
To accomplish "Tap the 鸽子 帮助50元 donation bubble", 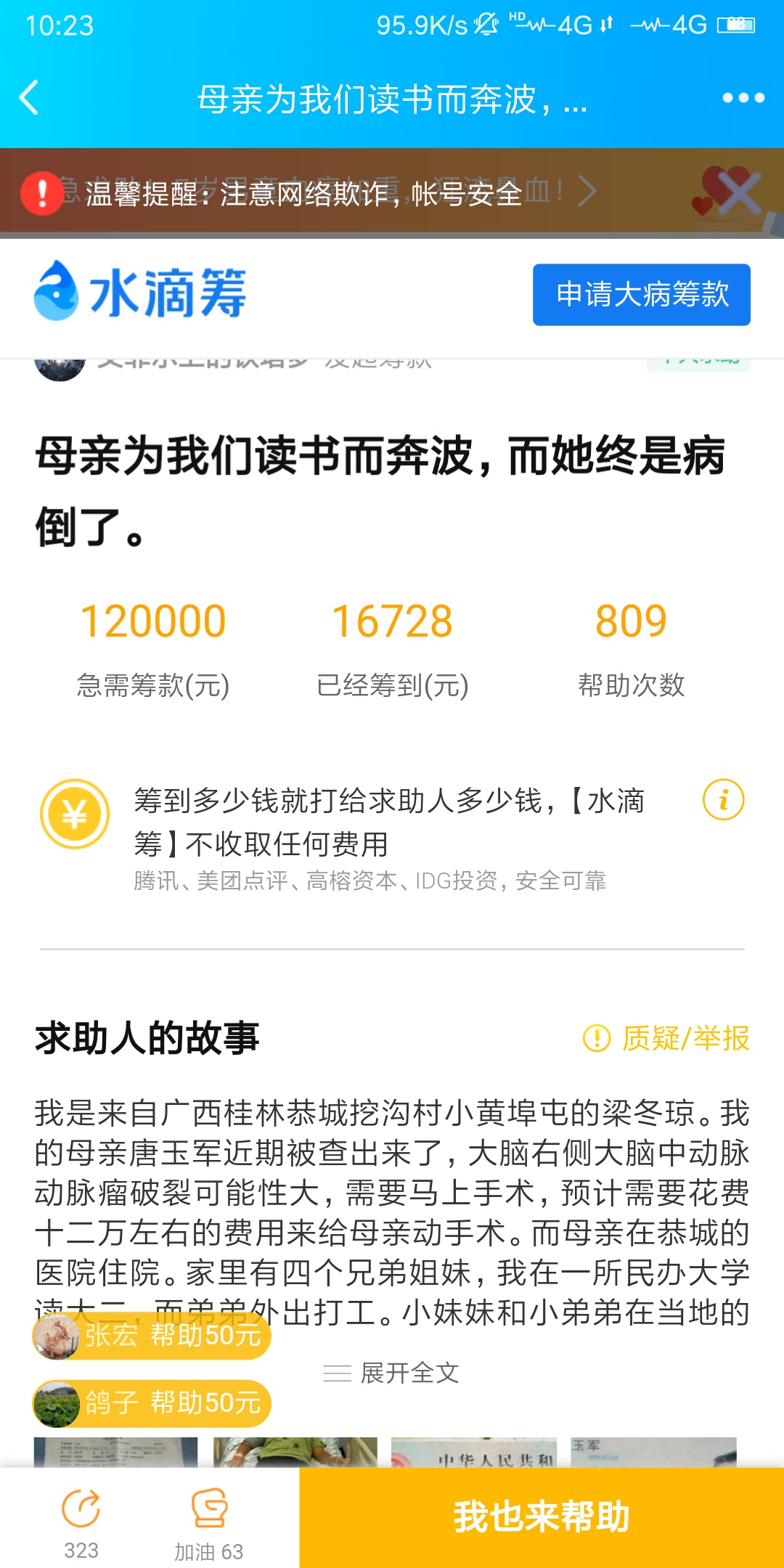I will (152, 1405).
